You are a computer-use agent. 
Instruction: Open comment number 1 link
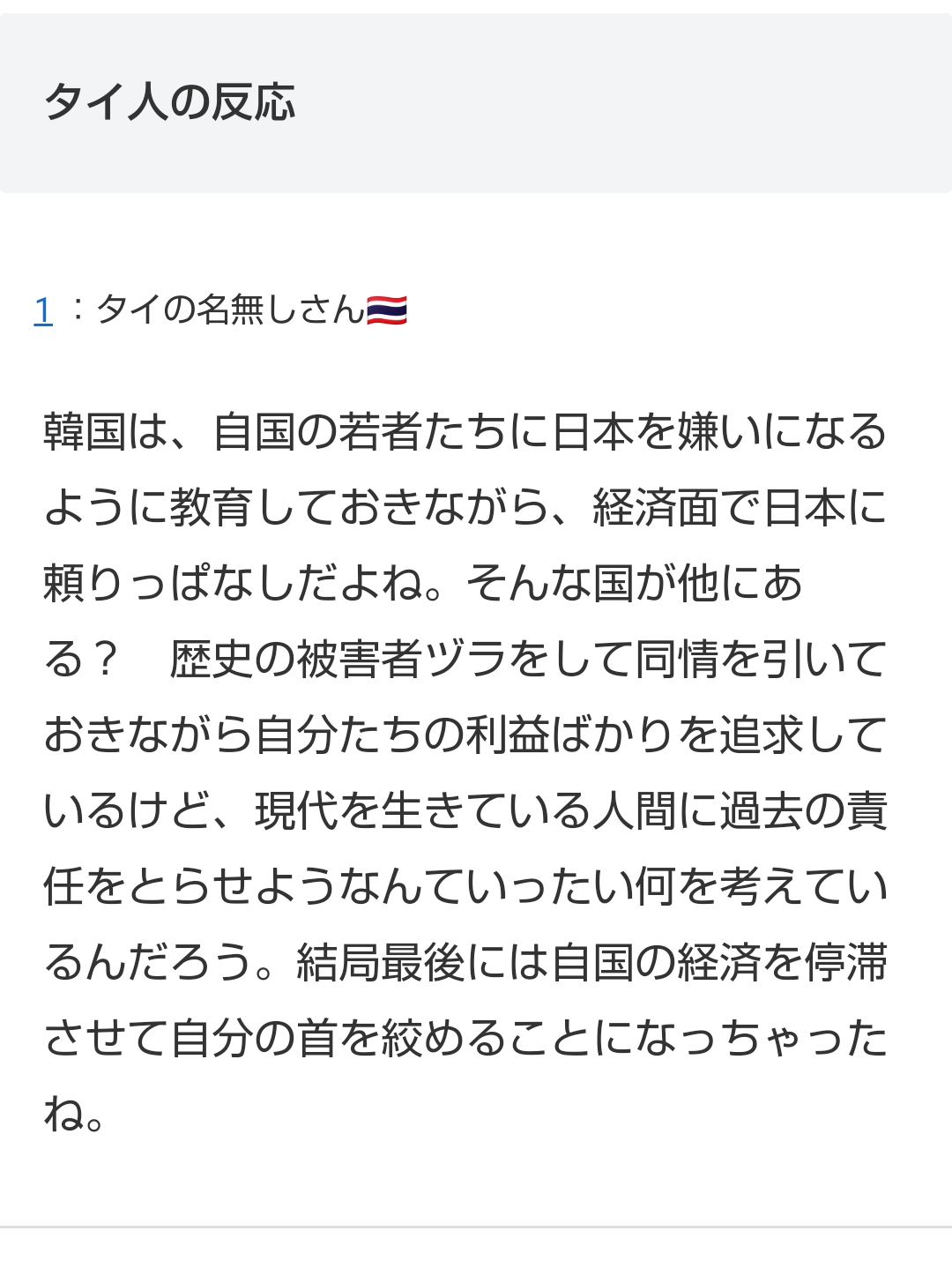[43, 311]
